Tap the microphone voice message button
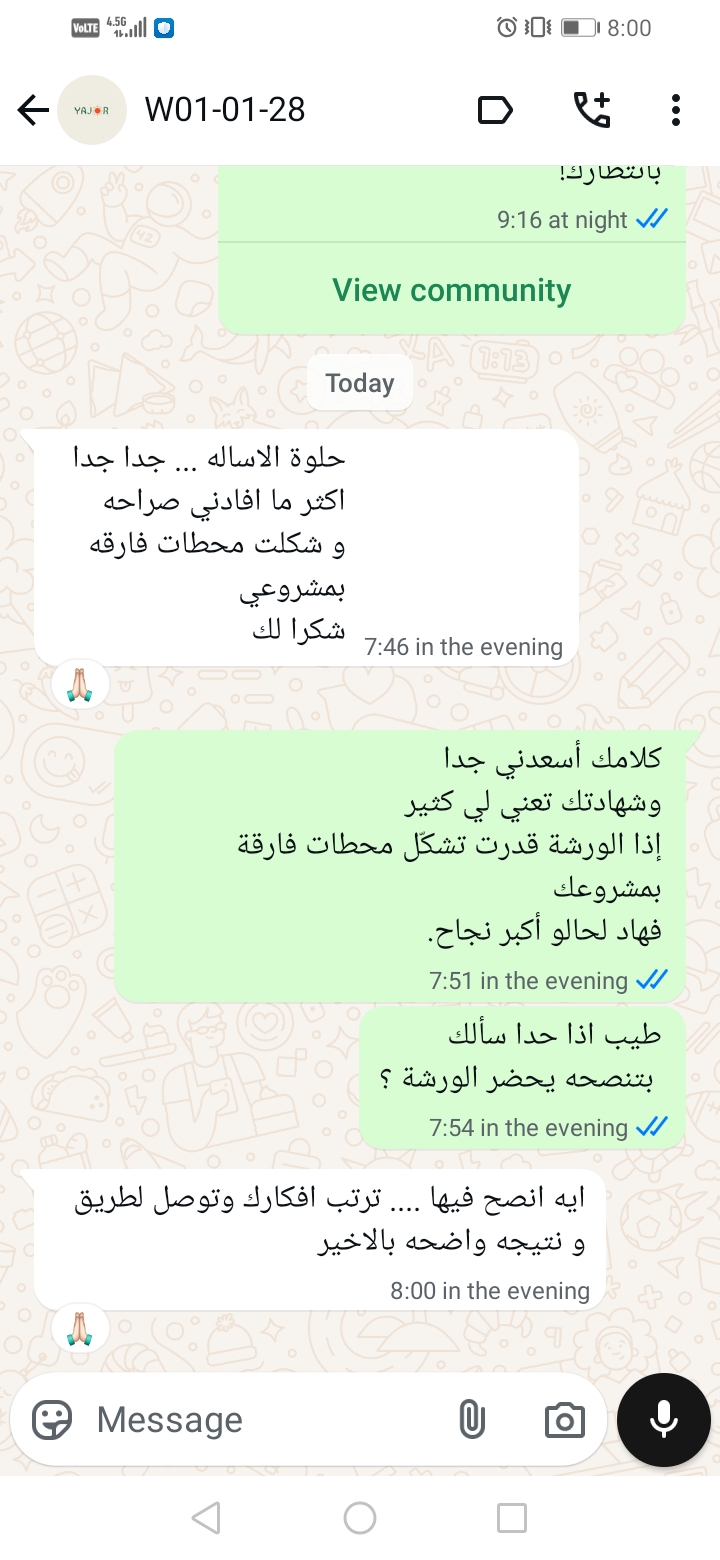The image size is (720, 1560). (x=663, y=1419)
